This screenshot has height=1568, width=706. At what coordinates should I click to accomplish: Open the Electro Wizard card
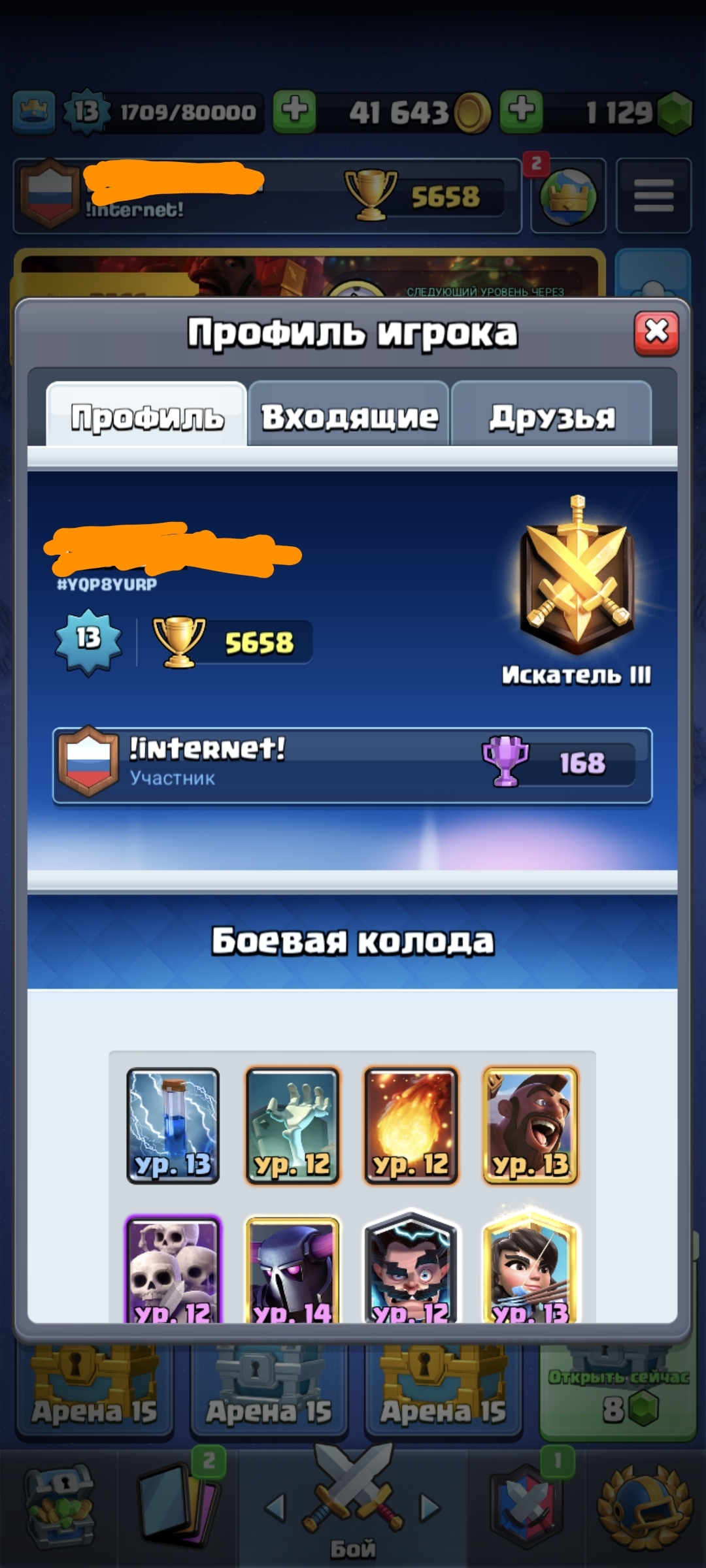(x=411, y=1267)
